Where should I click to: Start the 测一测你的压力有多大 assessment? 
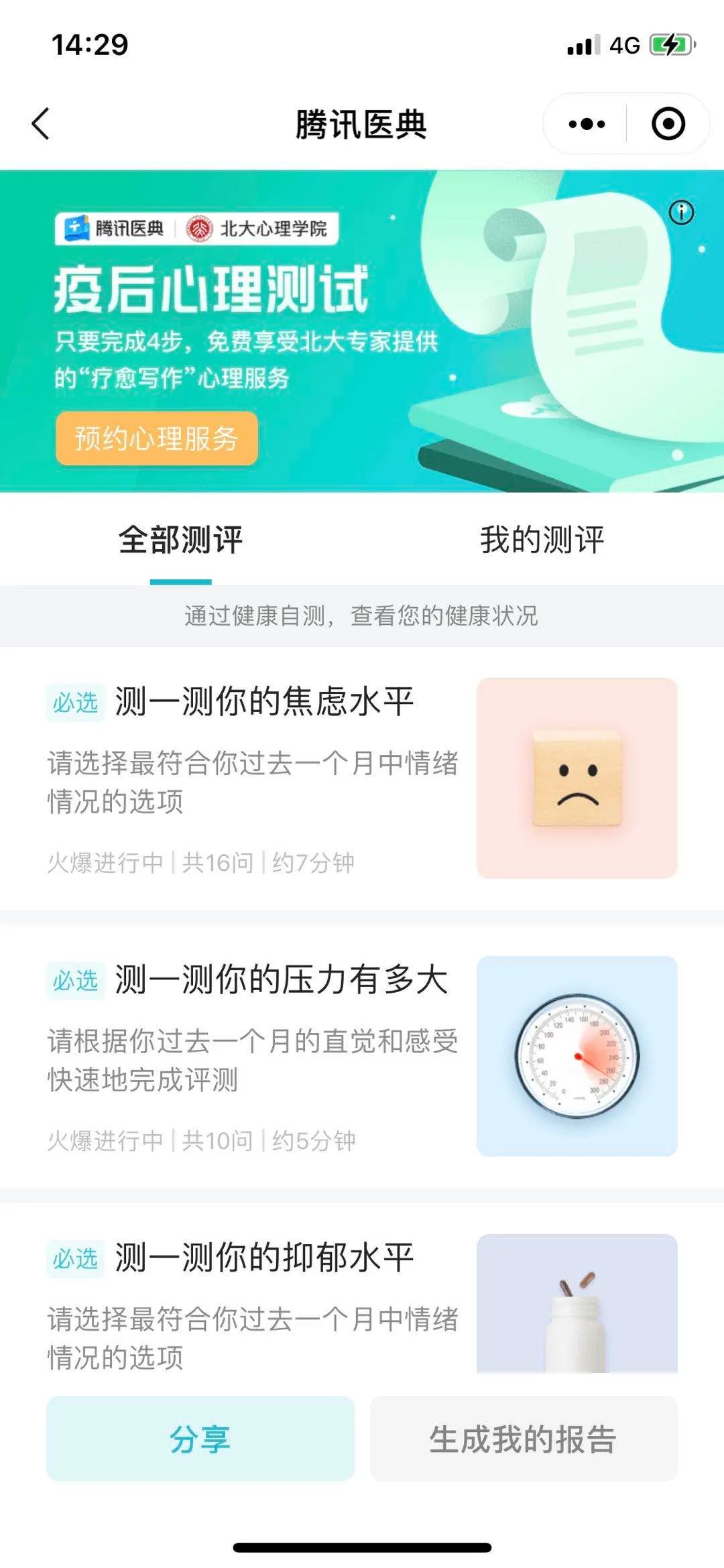pyautogui.click(x=281, y=980)
